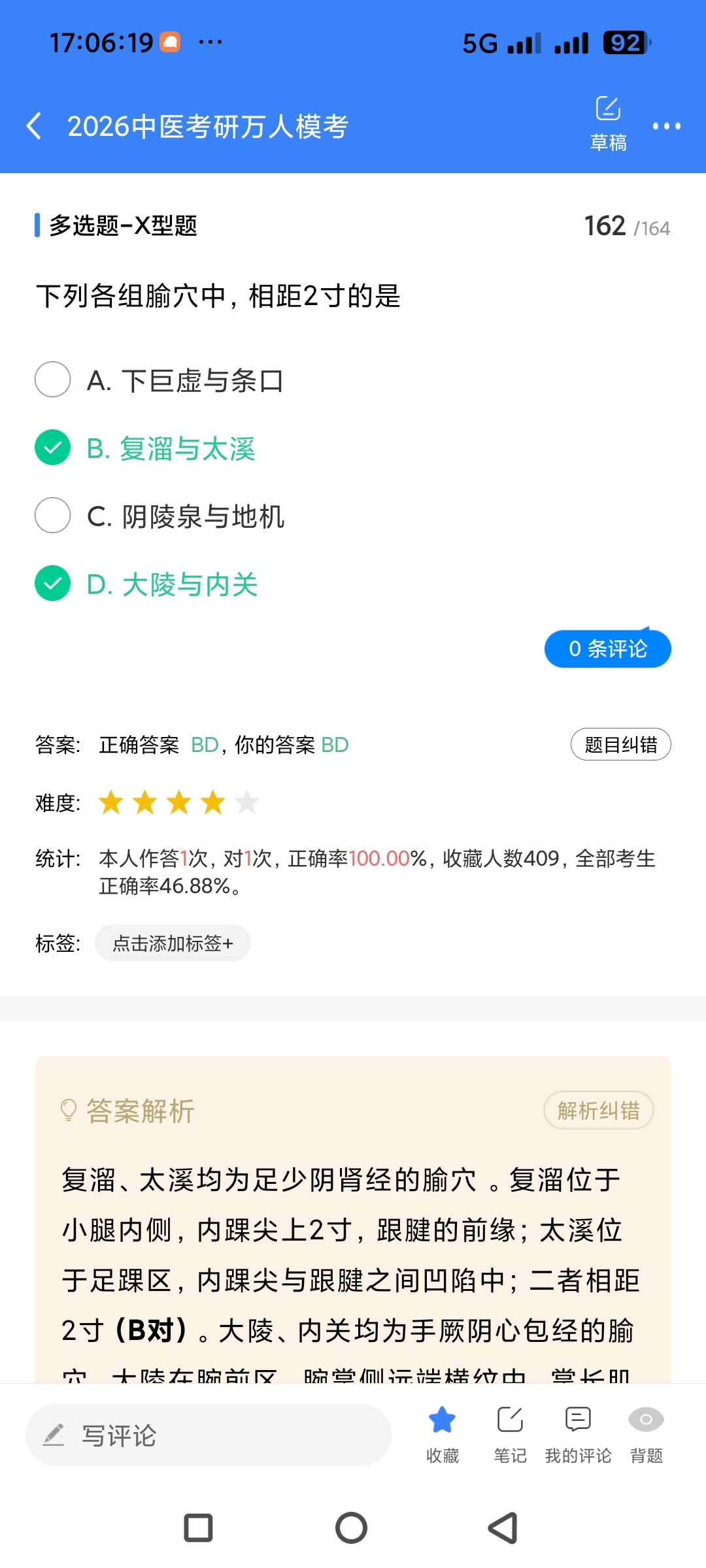Go back from the mock exam page
The image size is (706, 1568).
pyautogui.click(x=35, y=125)
